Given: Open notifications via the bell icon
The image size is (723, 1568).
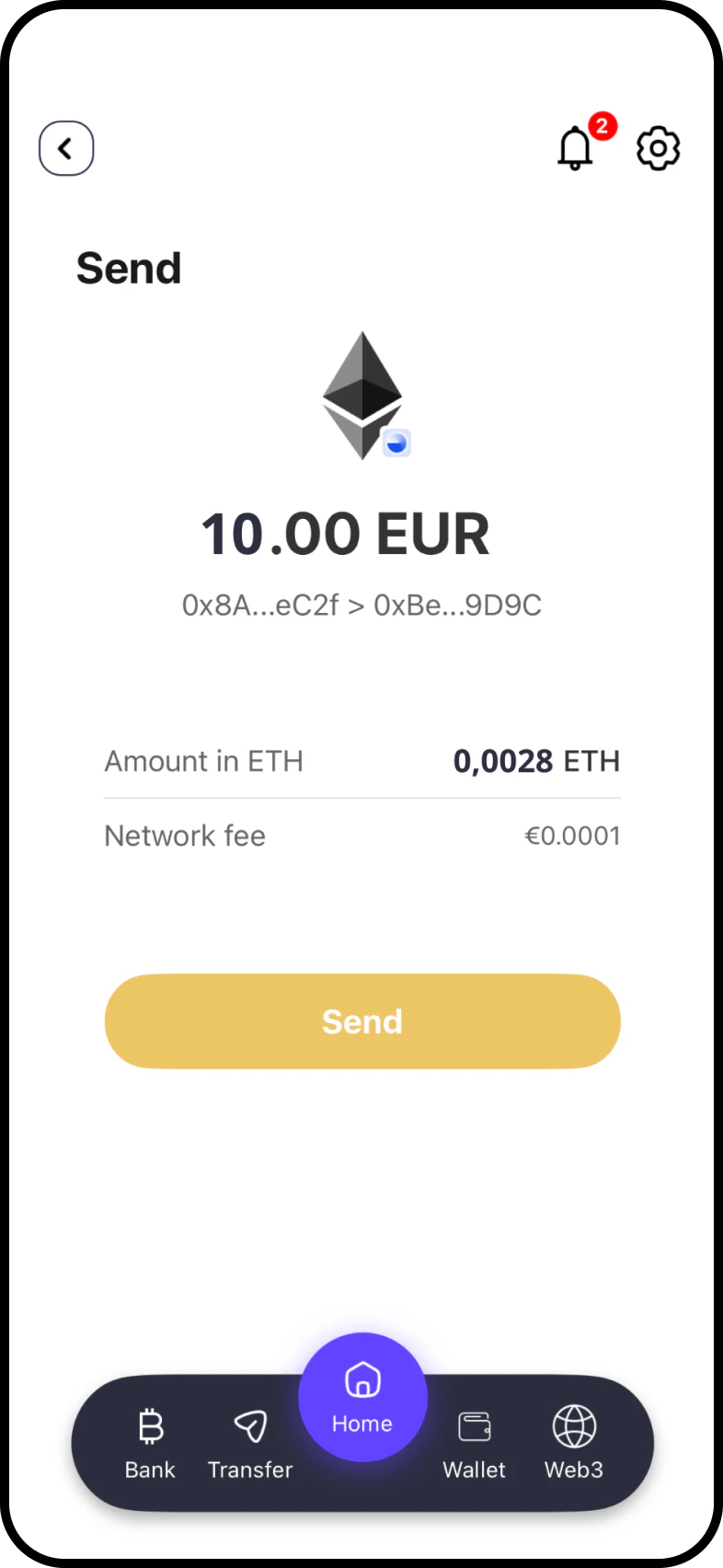Looking at the screenshot, I should coord(575,149).
